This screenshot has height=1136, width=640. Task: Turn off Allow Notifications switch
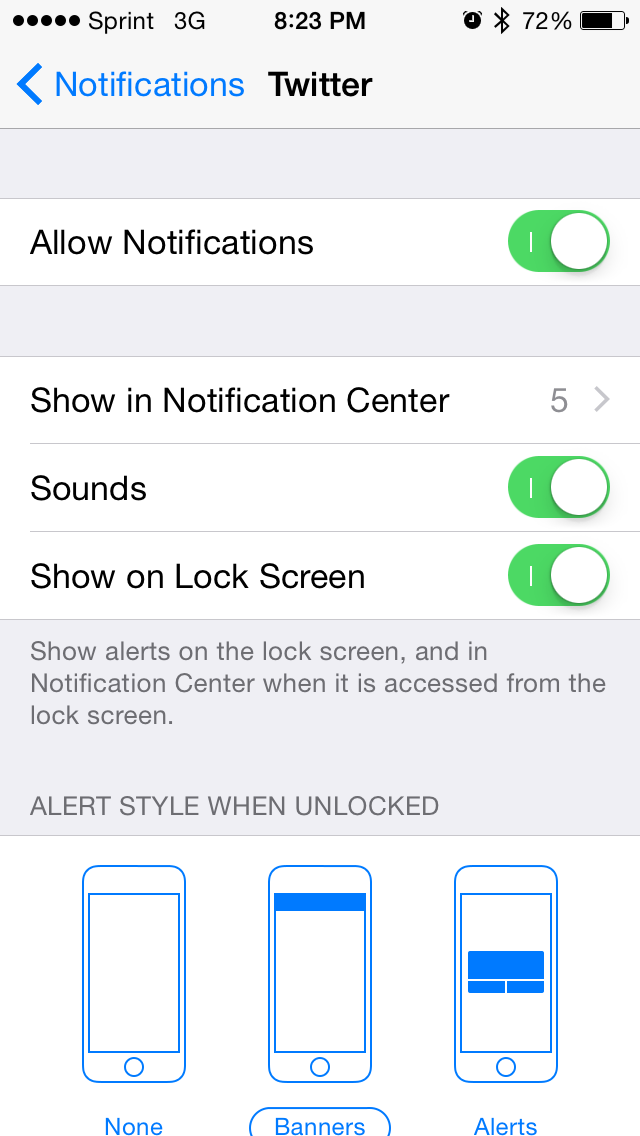[x=558, y=242]
